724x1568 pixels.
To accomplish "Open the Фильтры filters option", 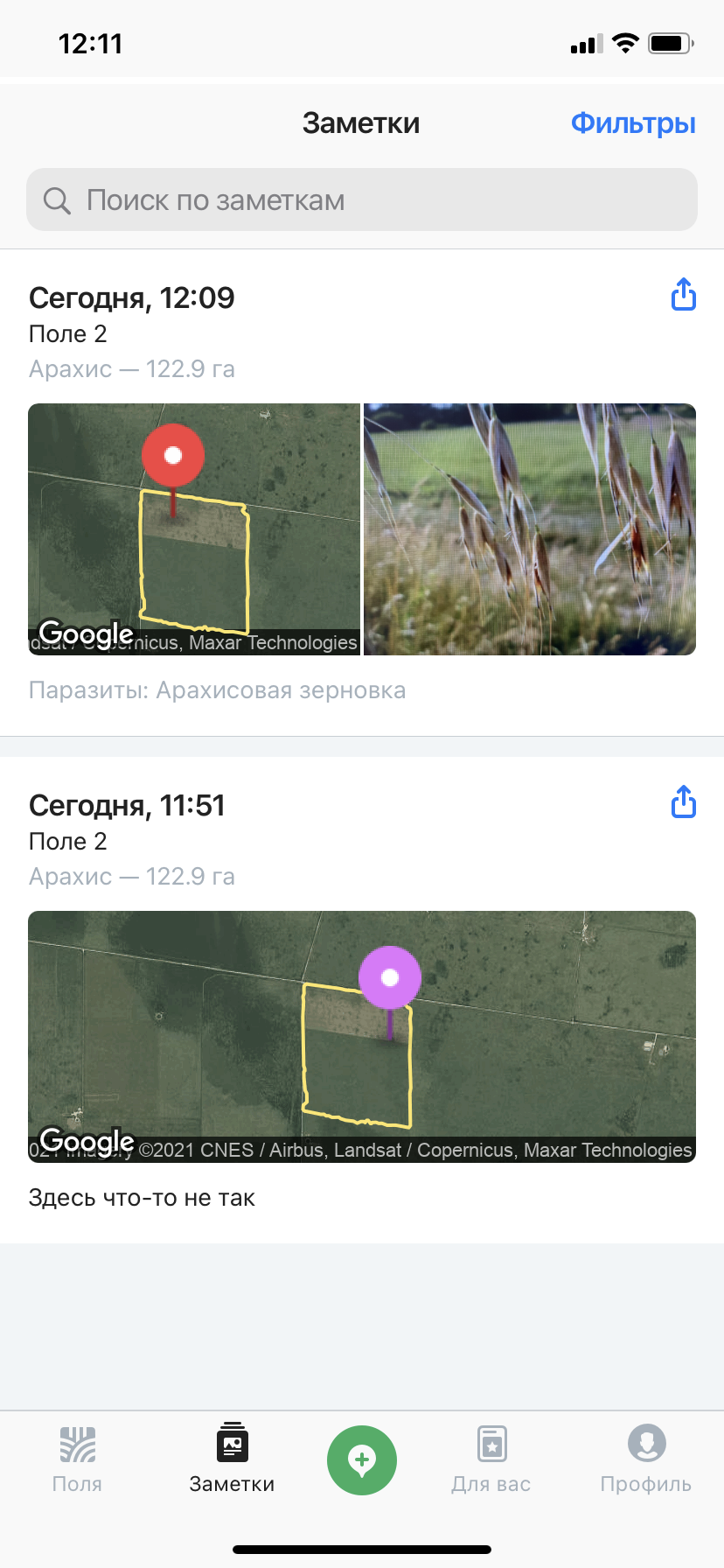I will [x=633, y=123].
